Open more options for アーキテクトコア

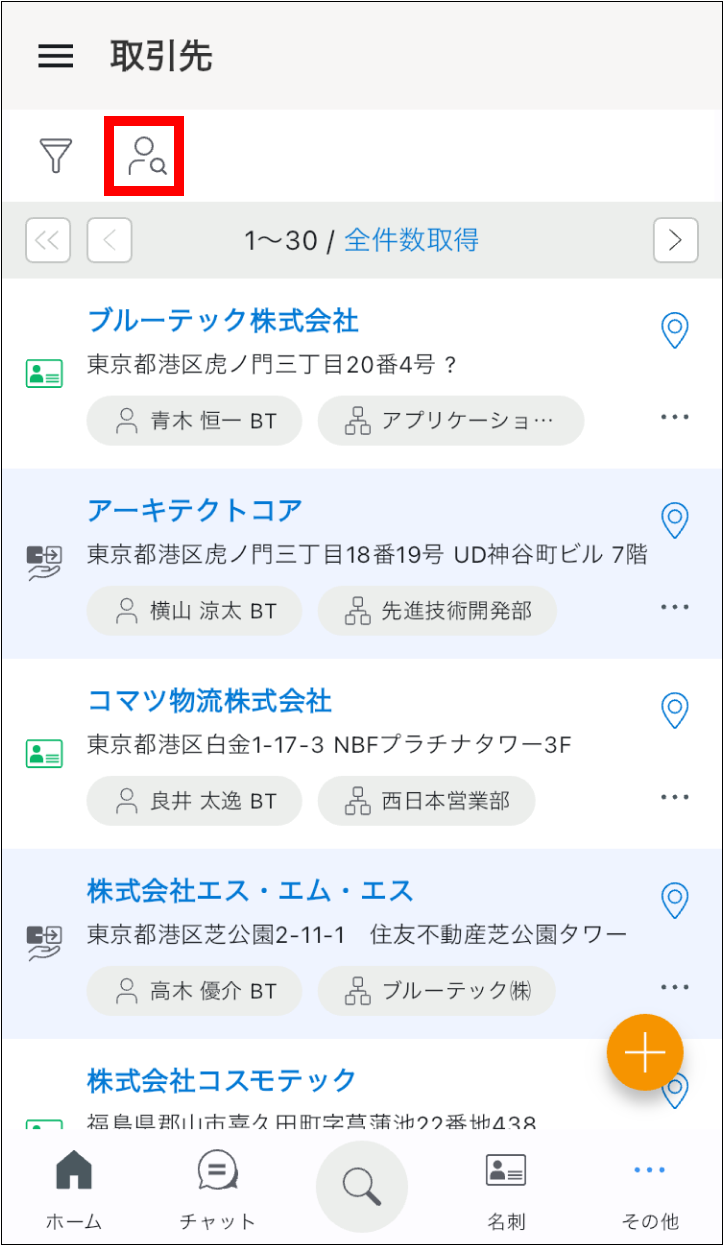point(675,607)
